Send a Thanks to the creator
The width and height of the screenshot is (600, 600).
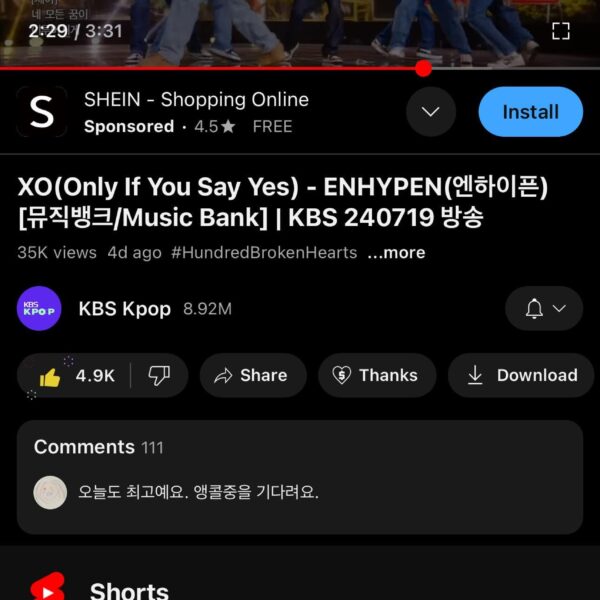pos(376,376)
